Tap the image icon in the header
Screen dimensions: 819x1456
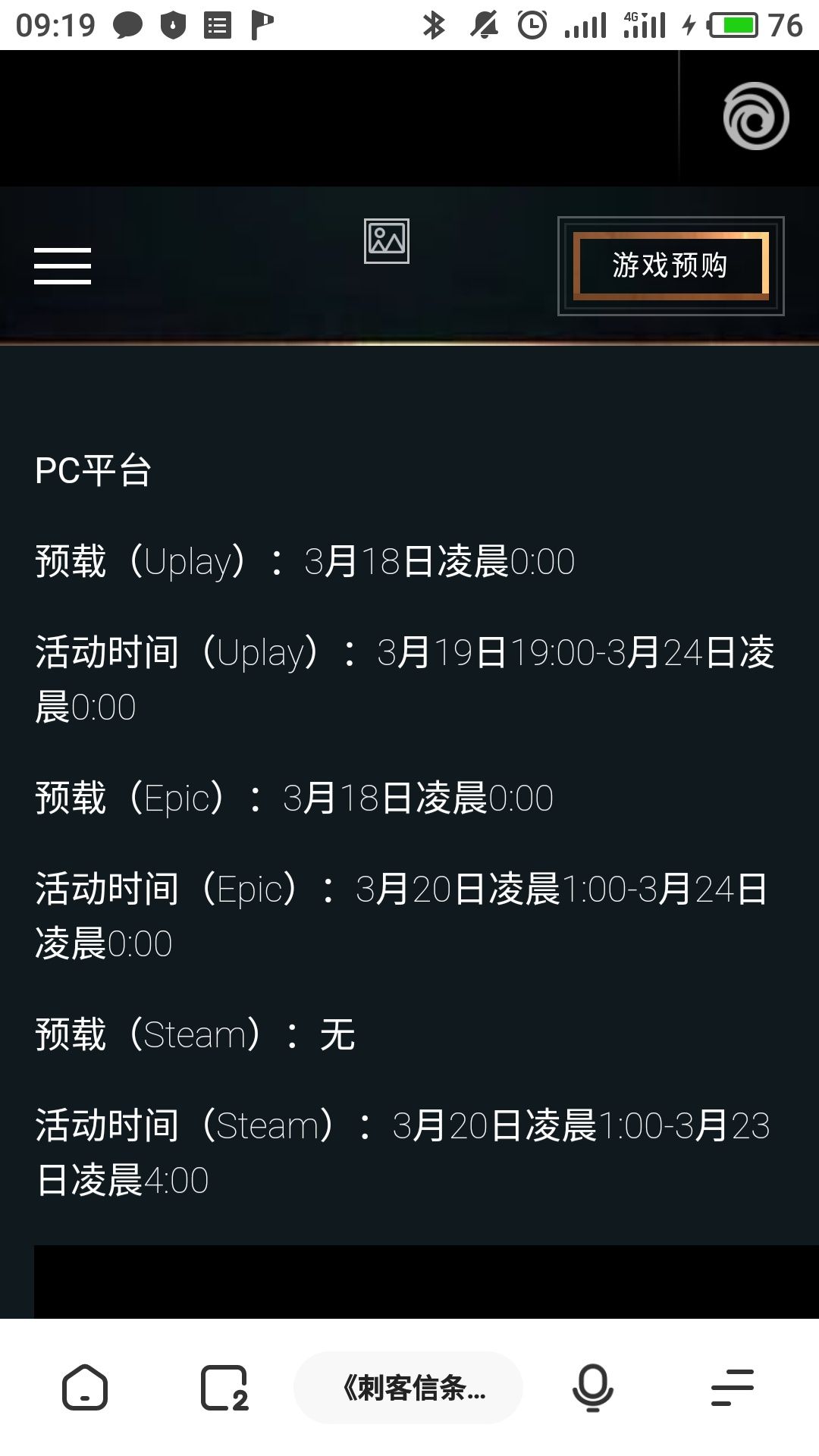387,241
